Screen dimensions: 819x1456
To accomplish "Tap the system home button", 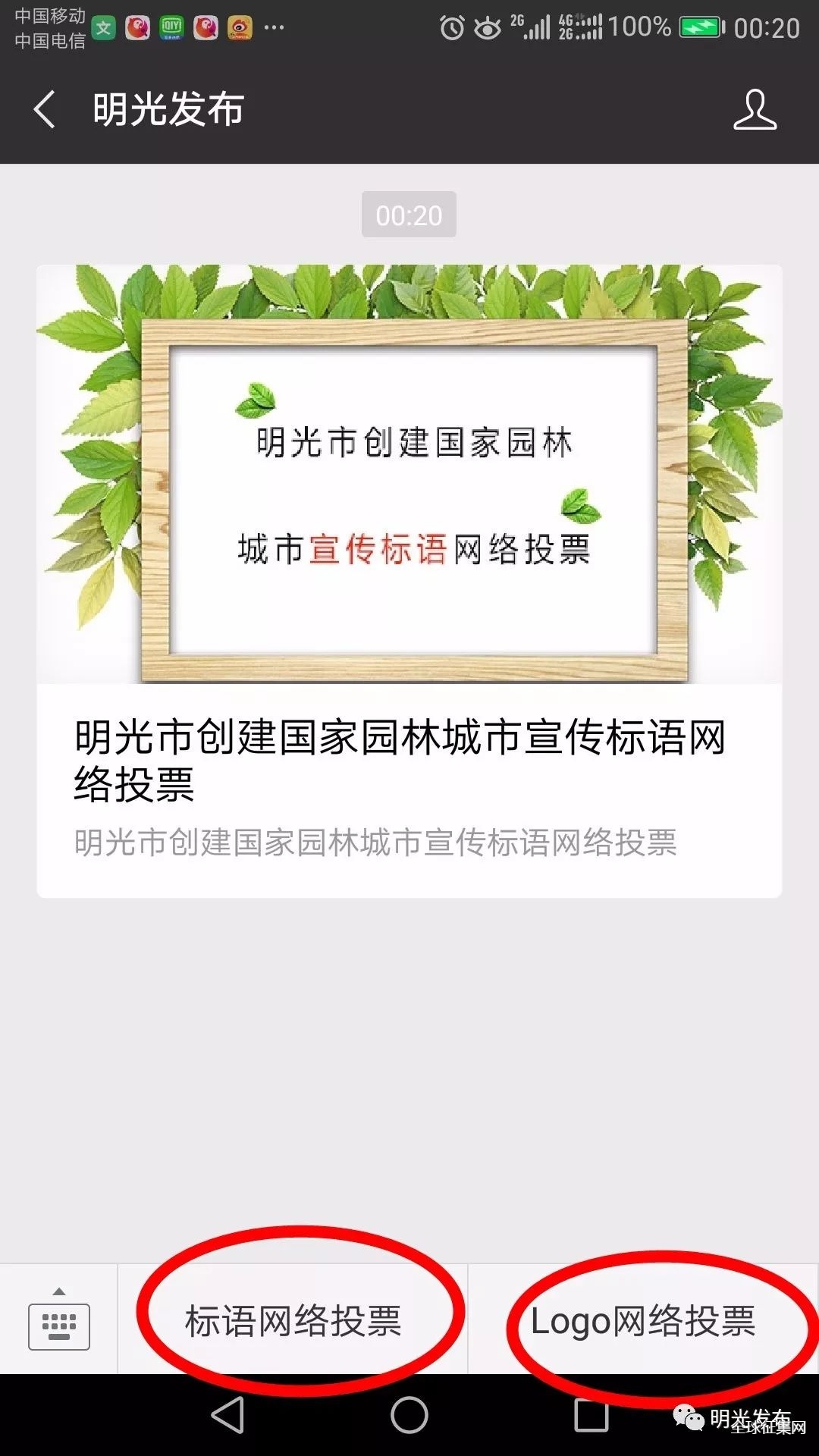I will tap(409, 1415).
